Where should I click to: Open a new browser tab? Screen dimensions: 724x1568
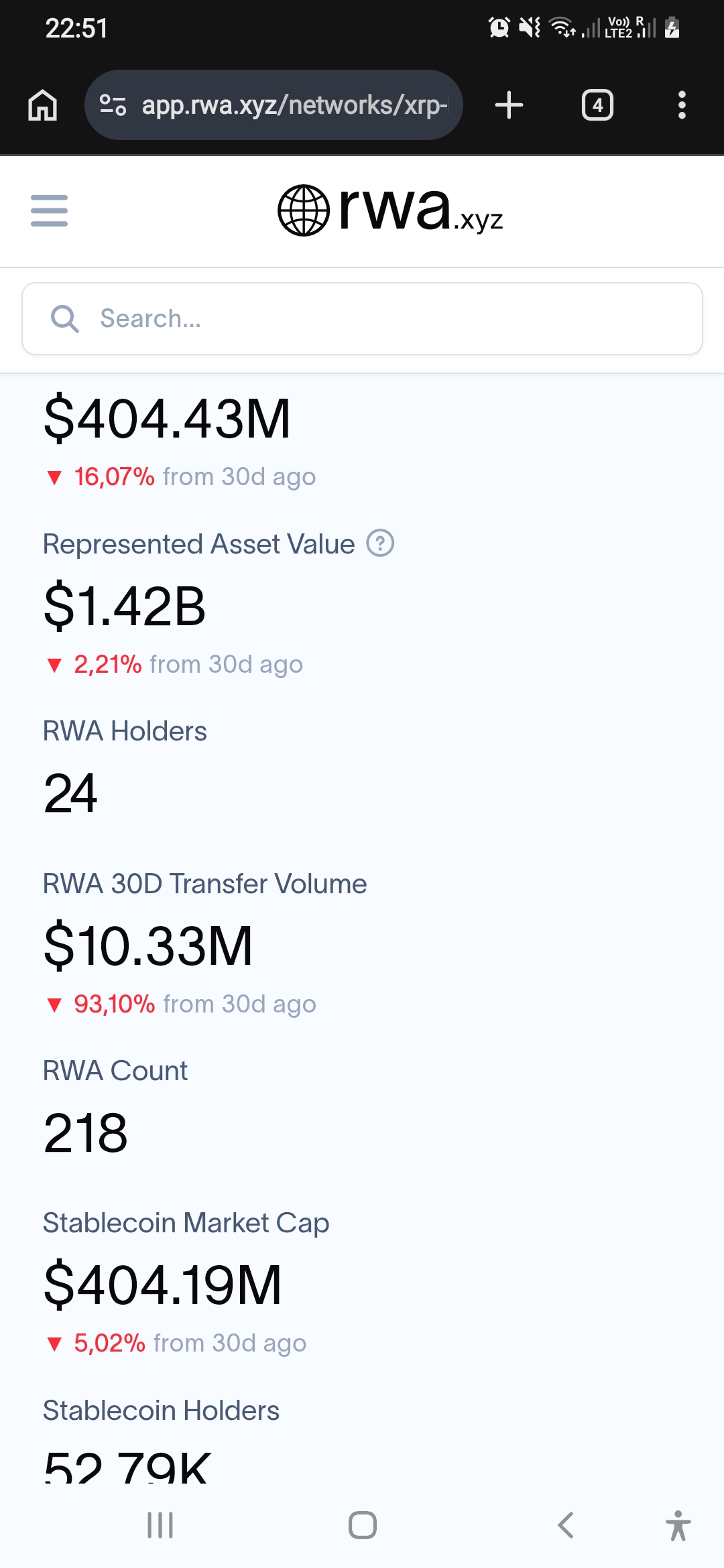(x=509, y=105)
